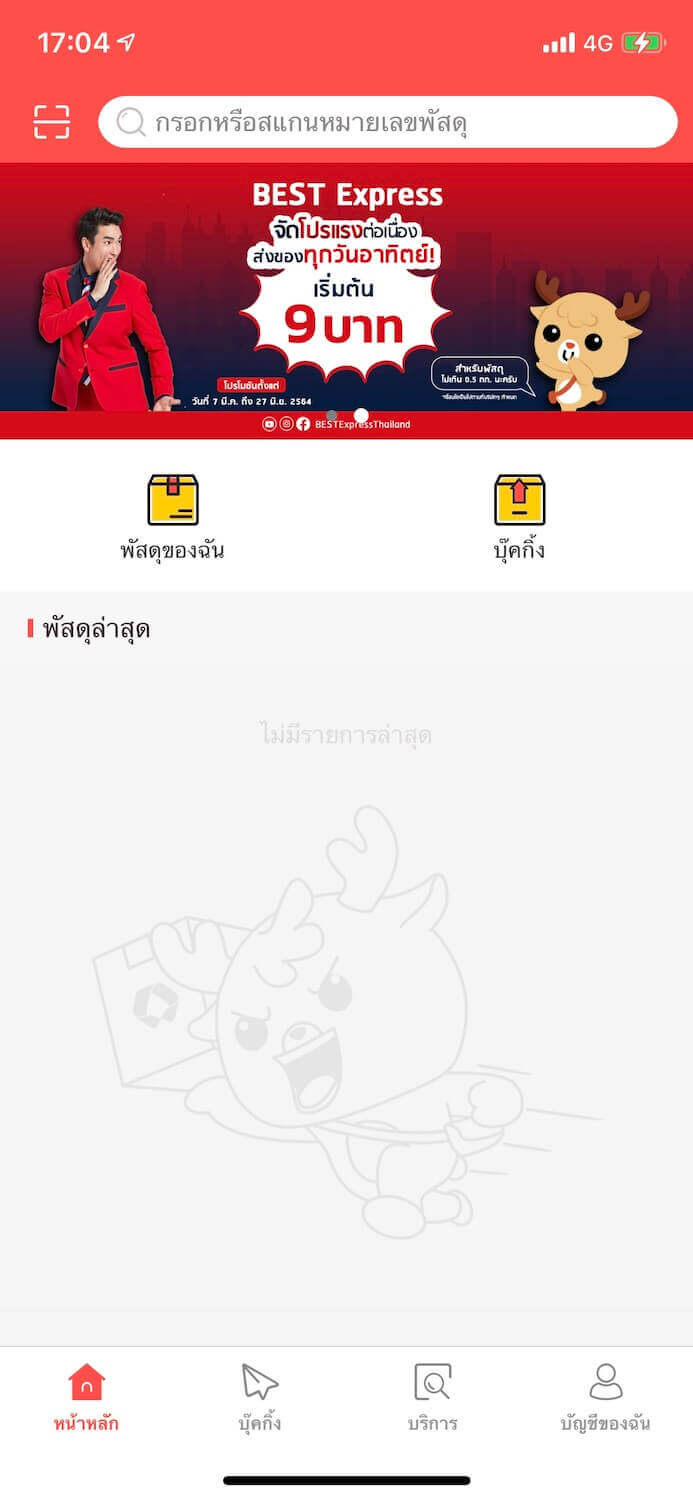Switch to the หน้าหลัก home tab
The image size is (693, 1500).
86,1397
